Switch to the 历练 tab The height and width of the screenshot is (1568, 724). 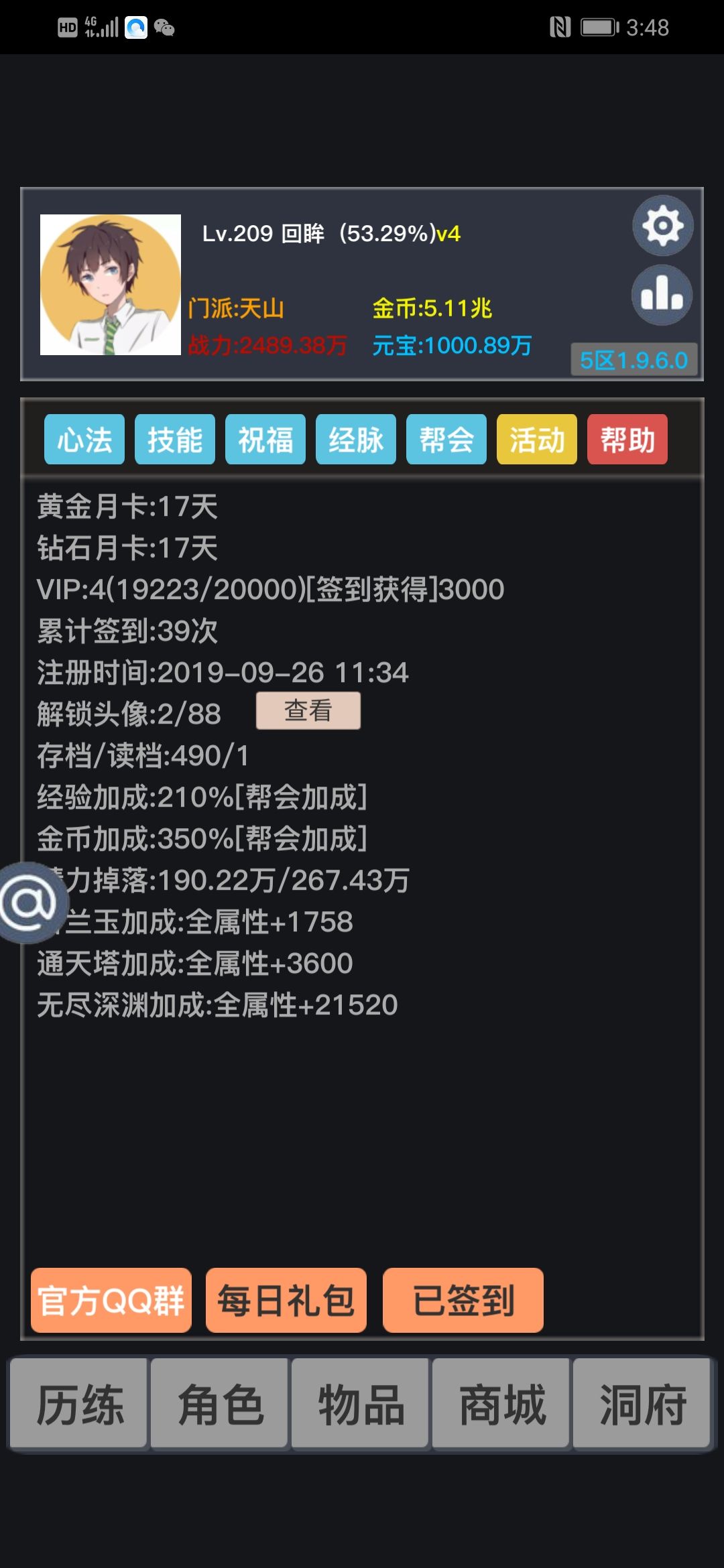(78, 1404)
